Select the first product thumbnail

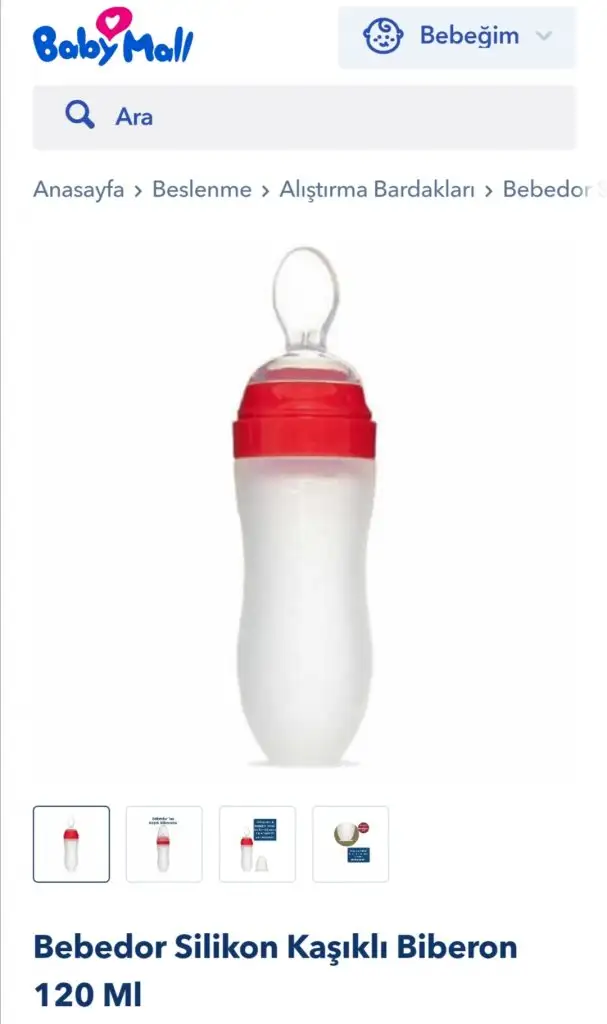71,844
